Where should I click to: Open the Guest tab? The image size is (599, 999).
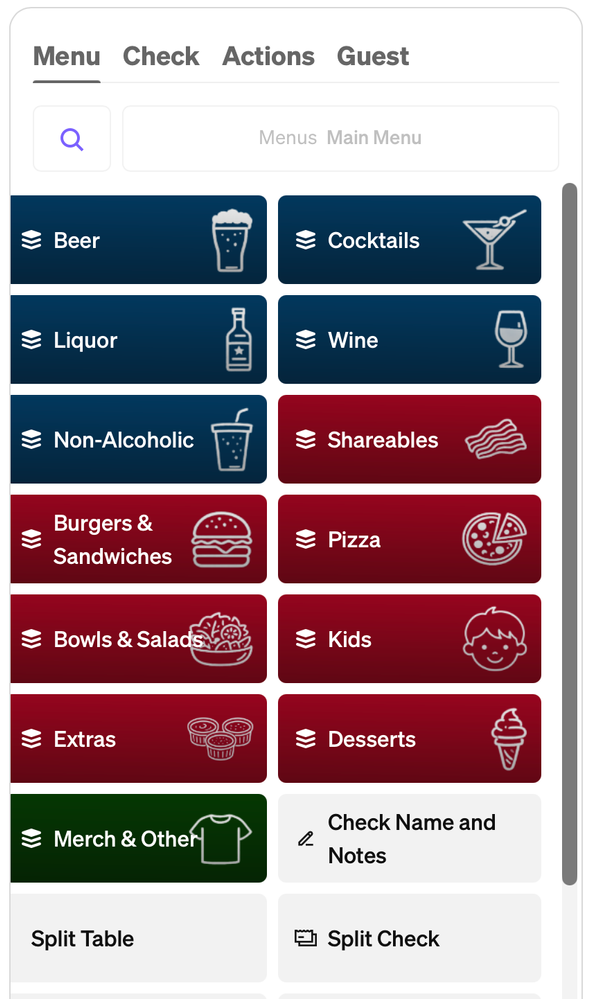pos(373,56)
